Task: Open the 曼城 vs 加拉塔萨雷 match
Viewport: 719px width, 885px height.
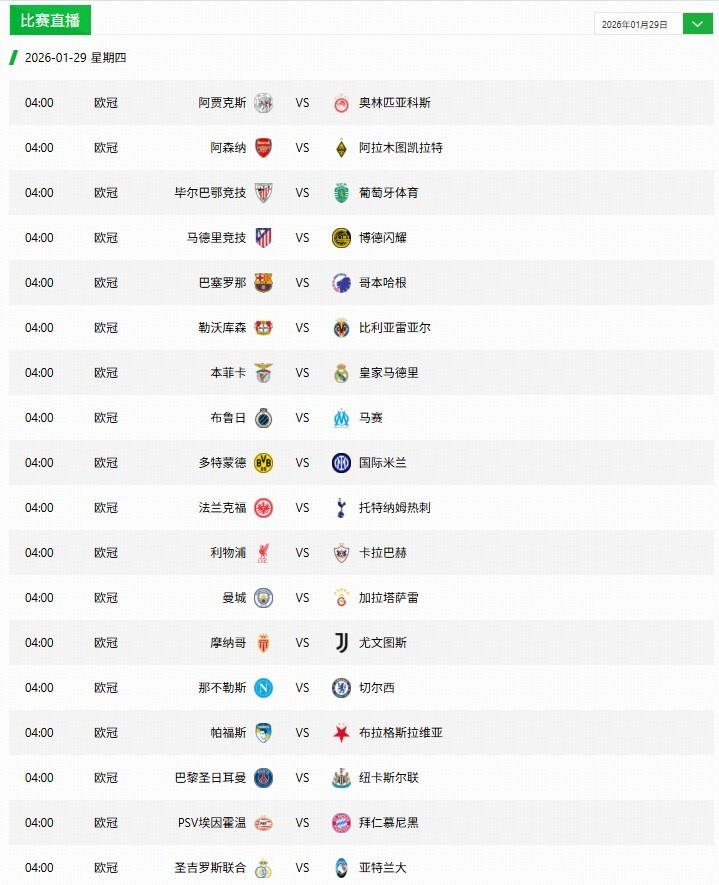Action: tap(302, 598)
